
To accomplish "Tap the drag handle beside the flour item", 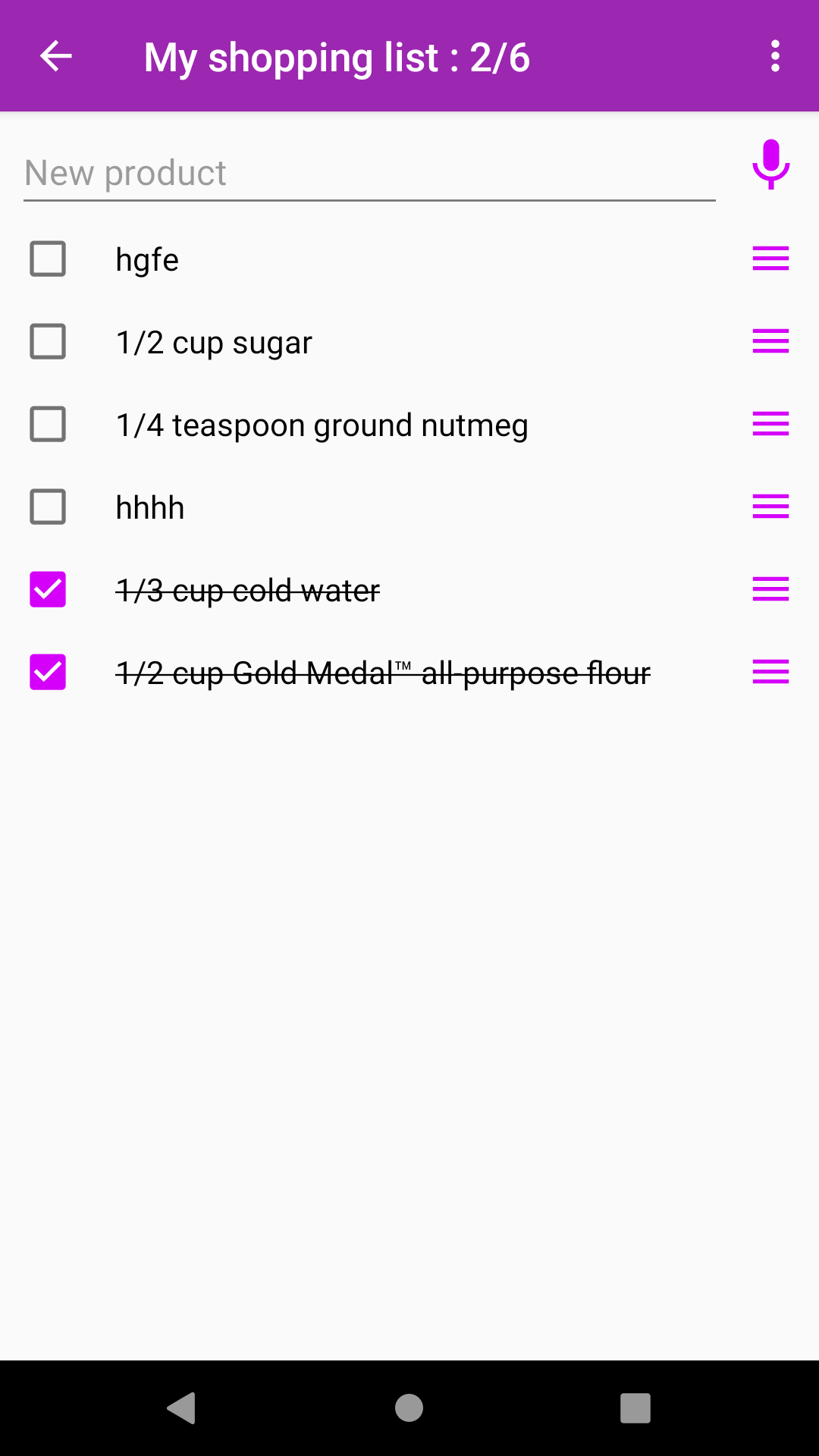I will pyautogui.click(x=770, y=672).
